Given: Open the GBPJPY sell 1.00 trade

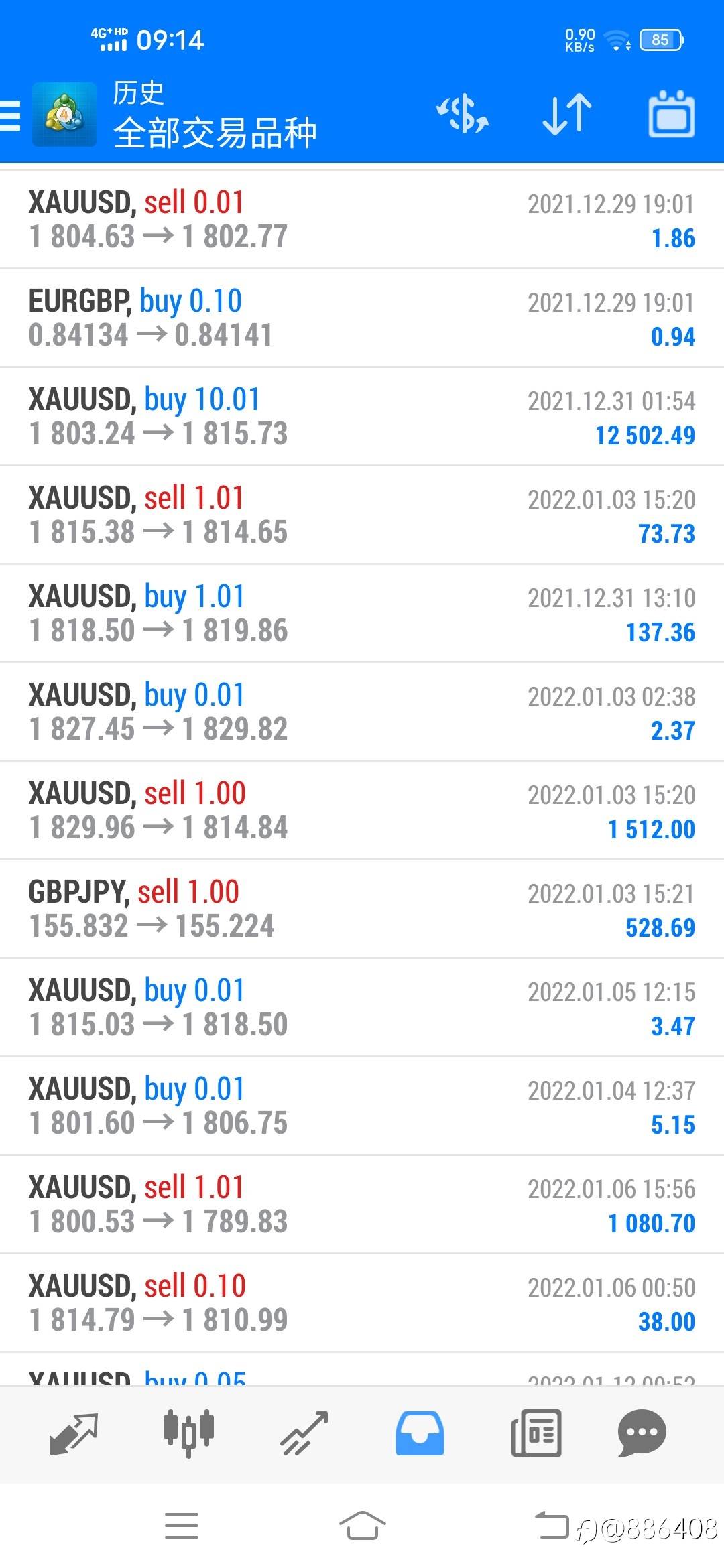Looking at the screenshot, I should point(362,909).
